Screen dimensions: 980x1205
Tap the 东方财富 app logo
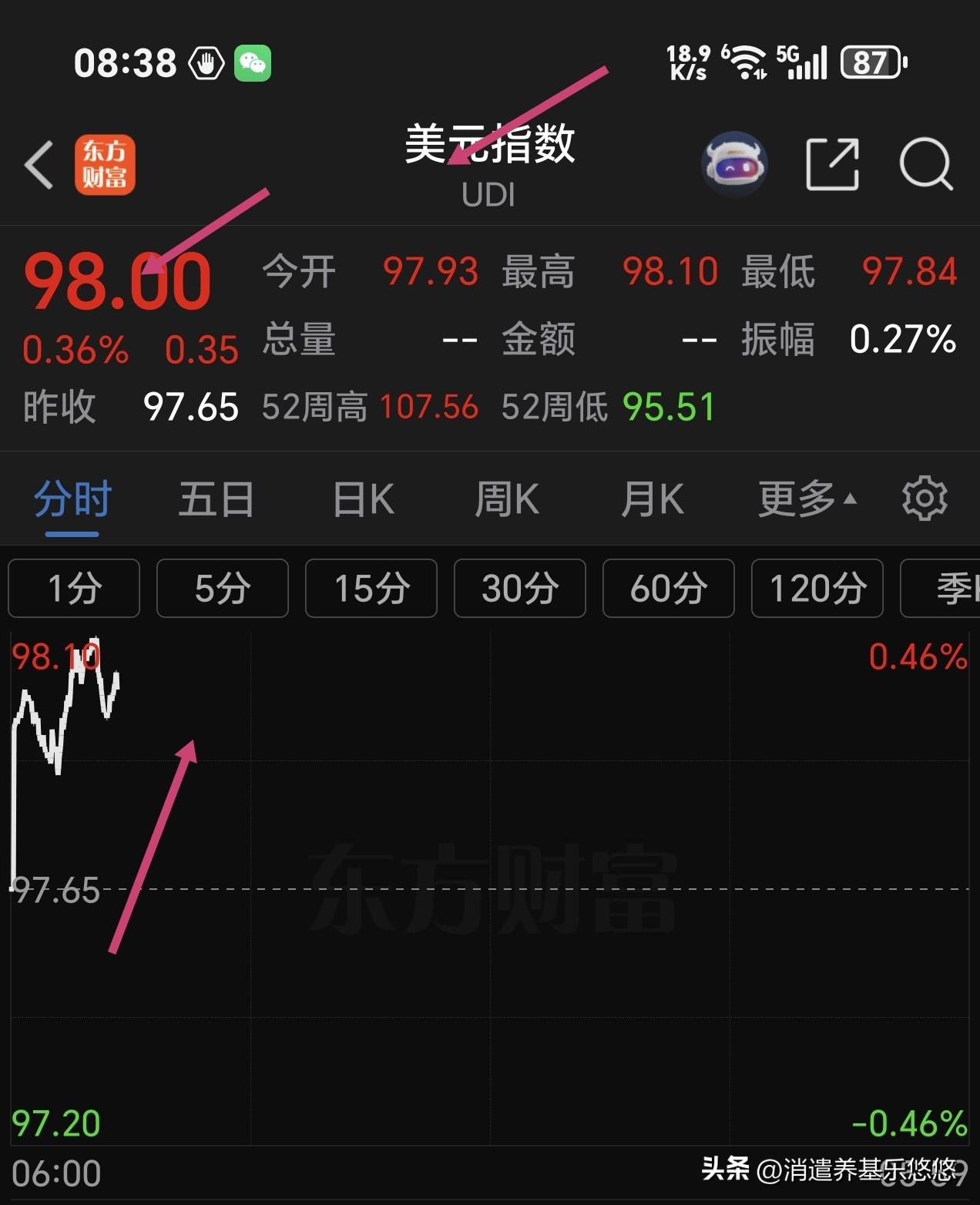pyautogui.click(x=106, y=163)
